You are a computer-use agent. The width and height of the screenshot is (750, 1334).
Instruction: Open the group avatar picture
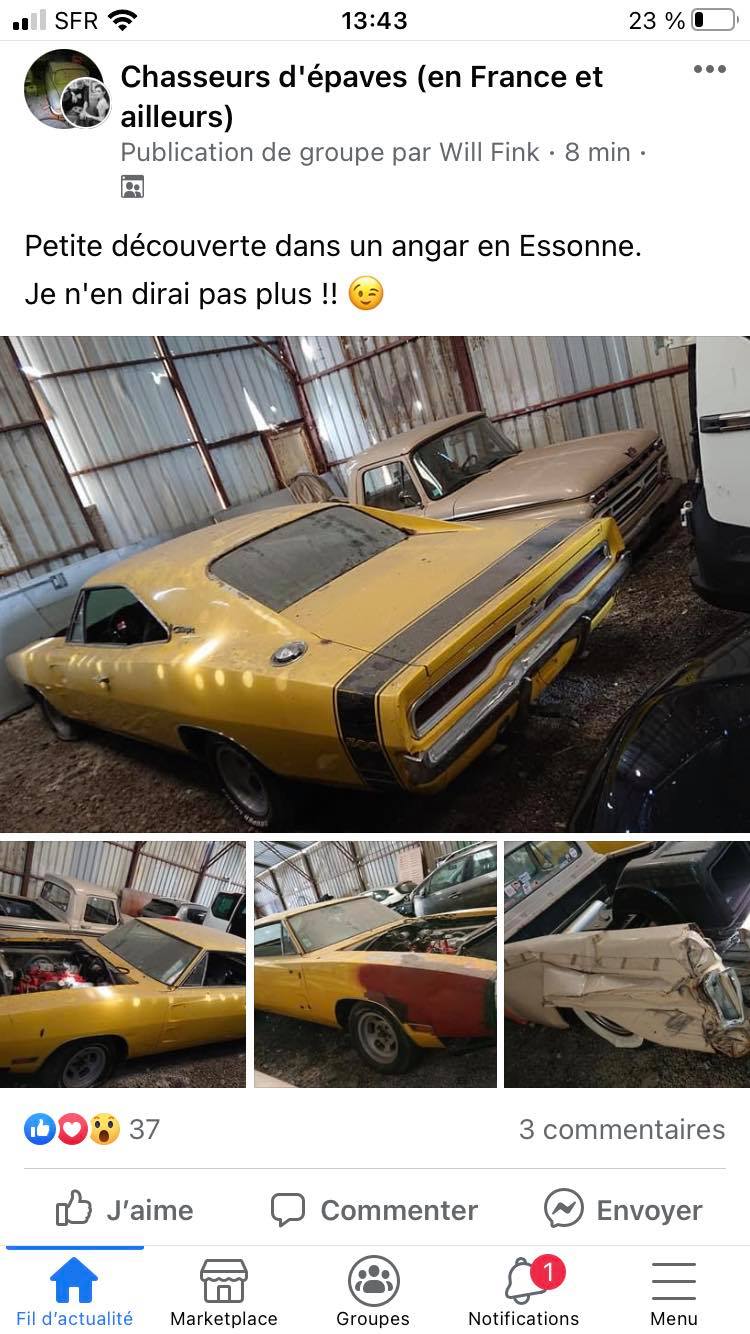point(64,90)
